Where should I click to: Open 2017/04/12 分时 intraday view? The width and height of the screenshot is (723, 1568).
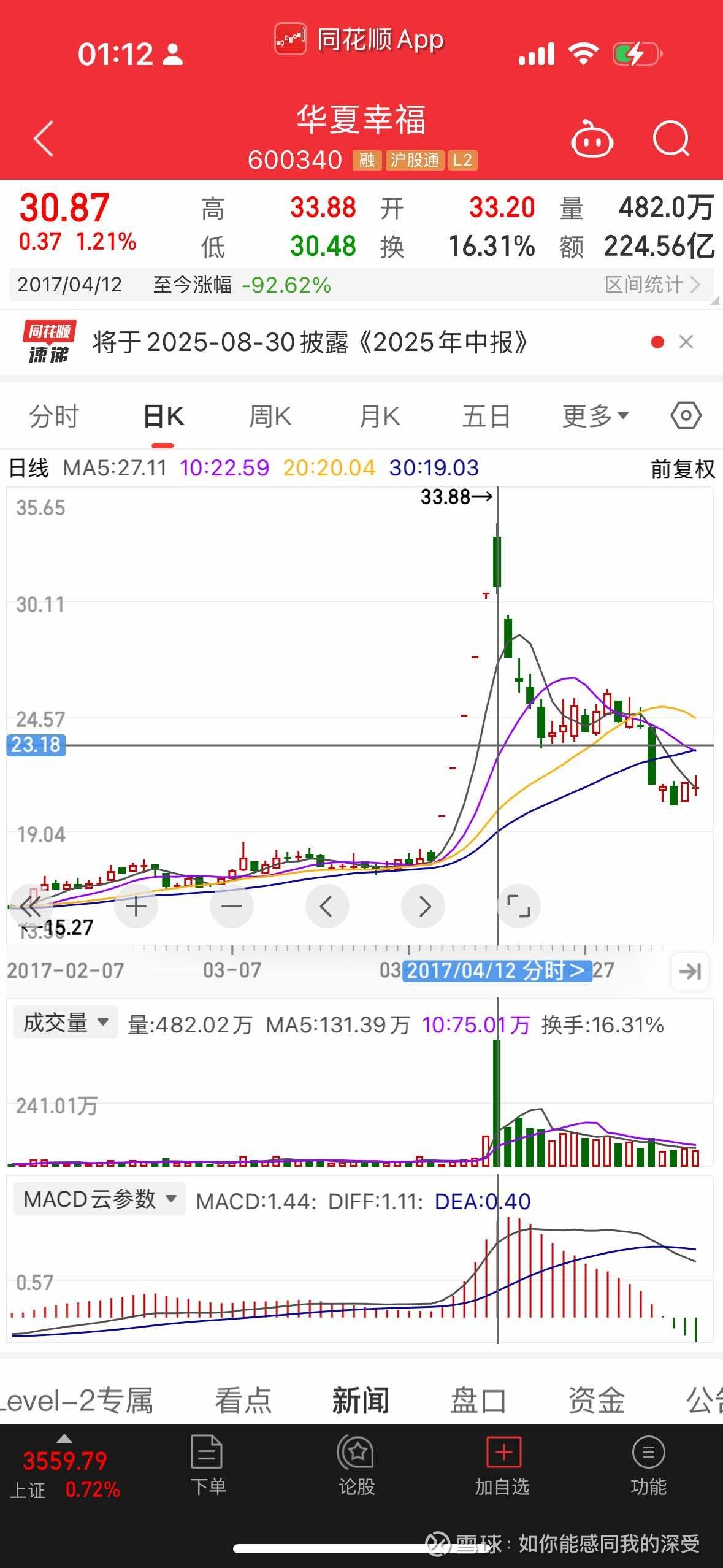497,970
